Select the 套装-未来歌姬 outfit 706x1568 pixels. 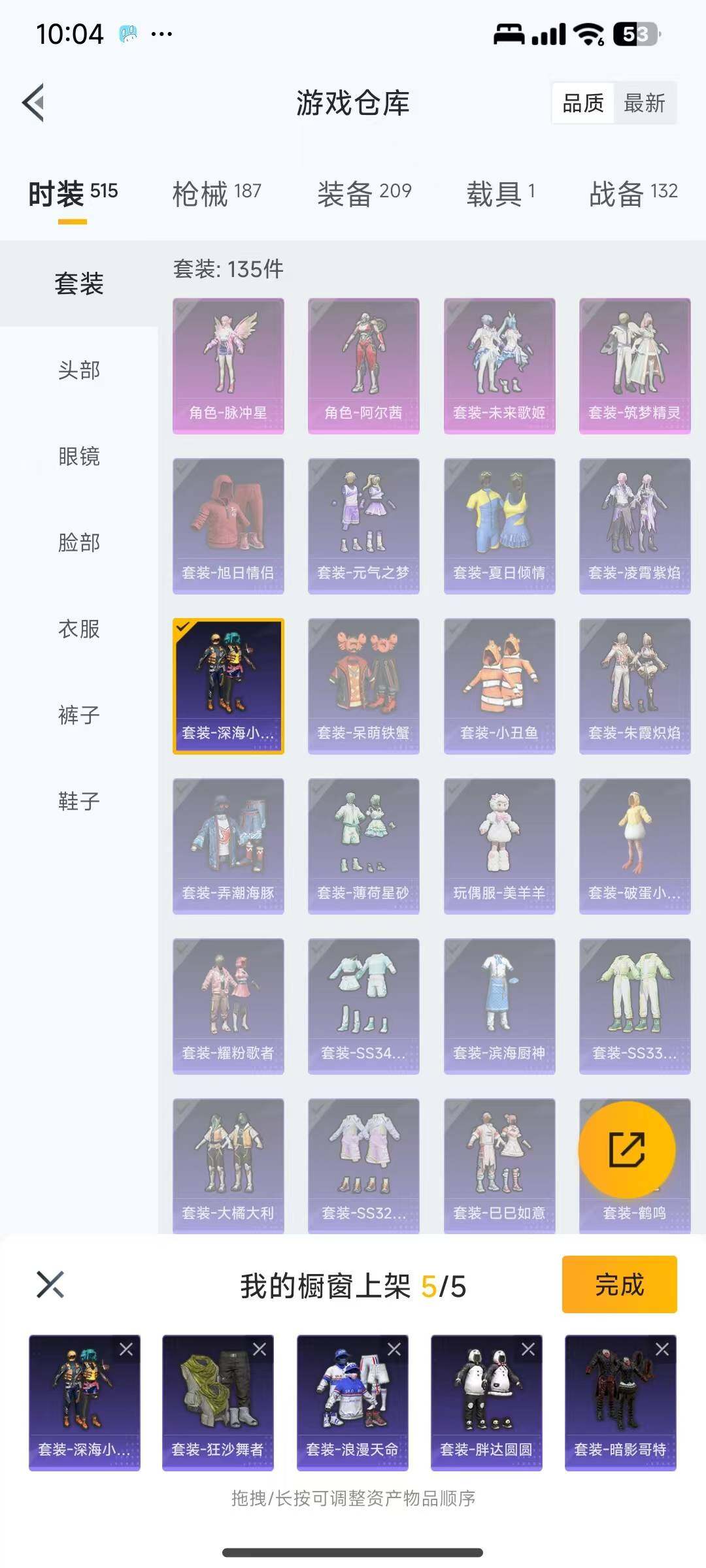[x=499, y=366]
